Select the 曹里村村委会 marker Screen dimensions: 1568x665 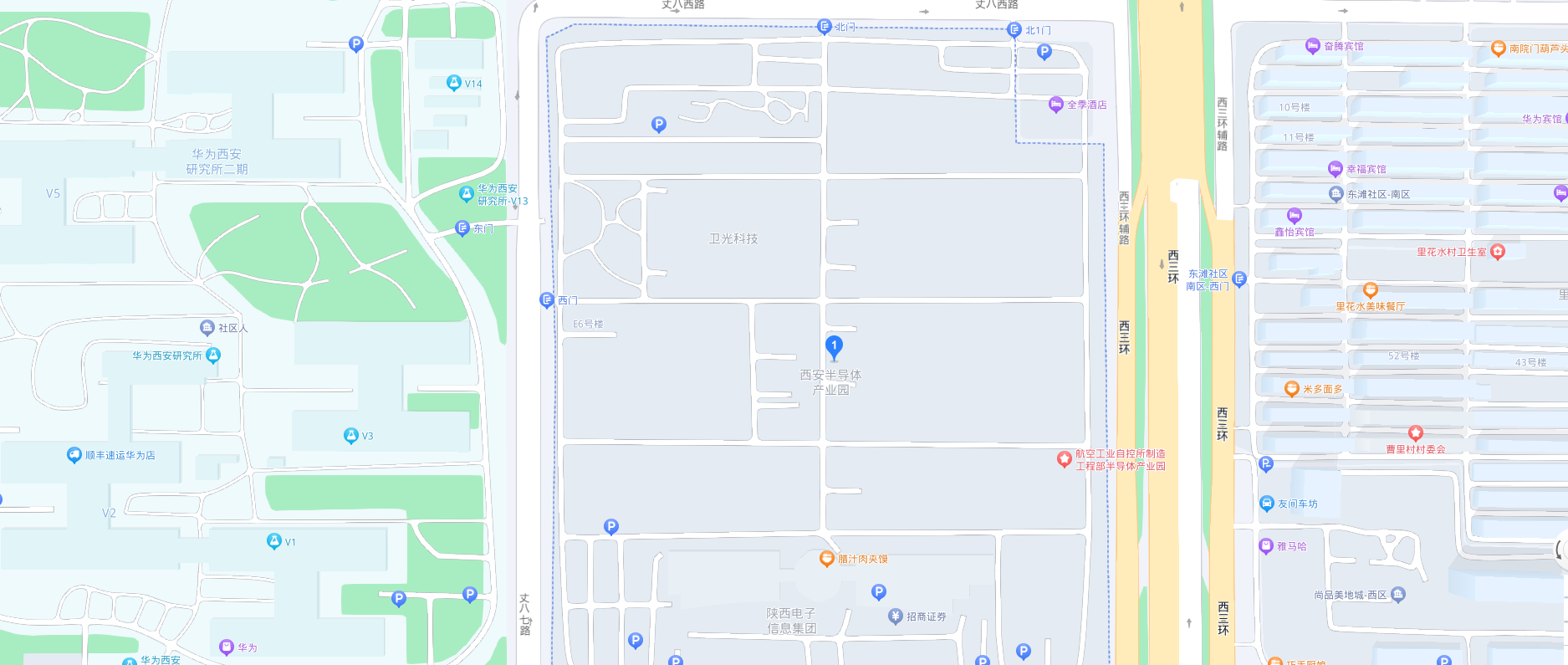[1415, 432]
